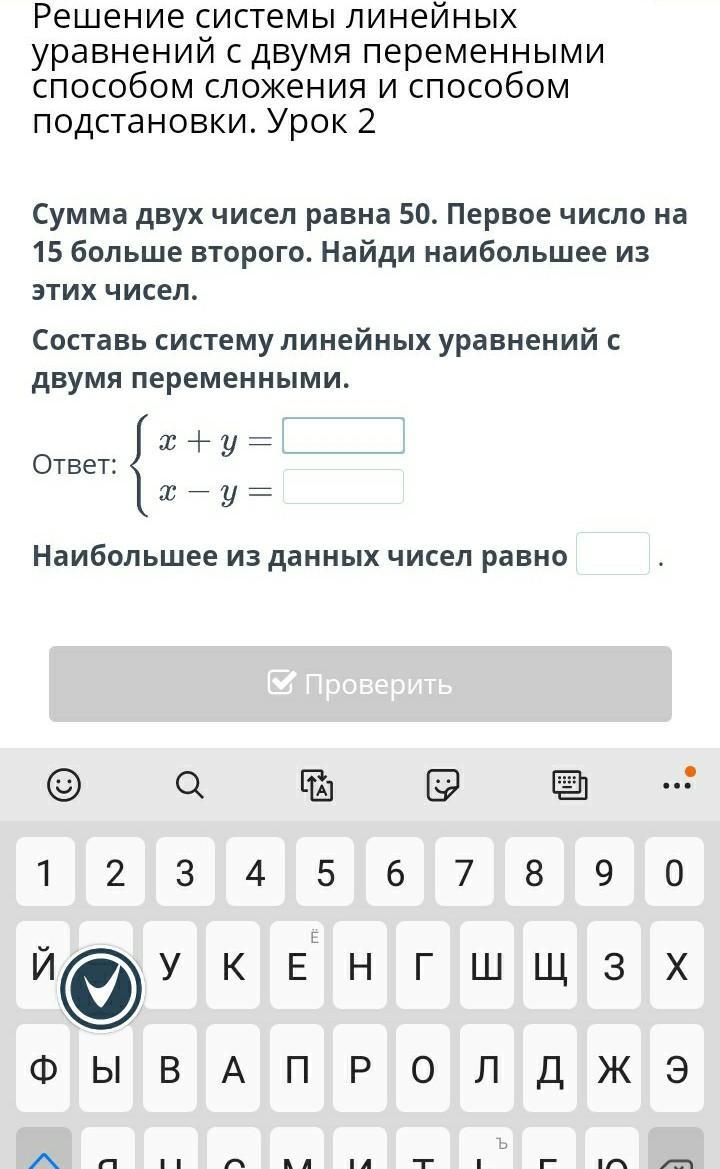This screenshot has height=1169, width=720.
Task: Tap the Проверить button
Action: pyautogui.click(x=360, y=684)
